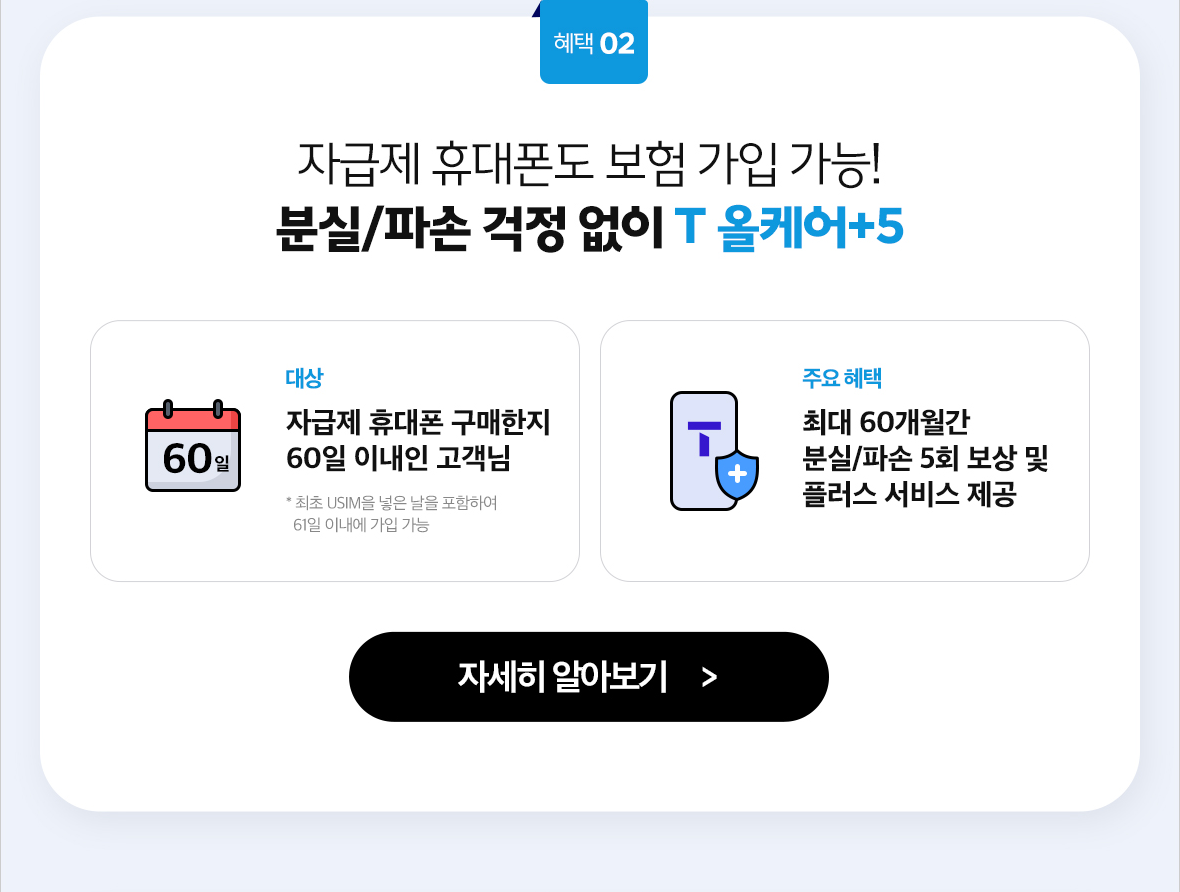Tap the 자세히 알아보기 button
The image size is (1180, 892).
(588, 677)
